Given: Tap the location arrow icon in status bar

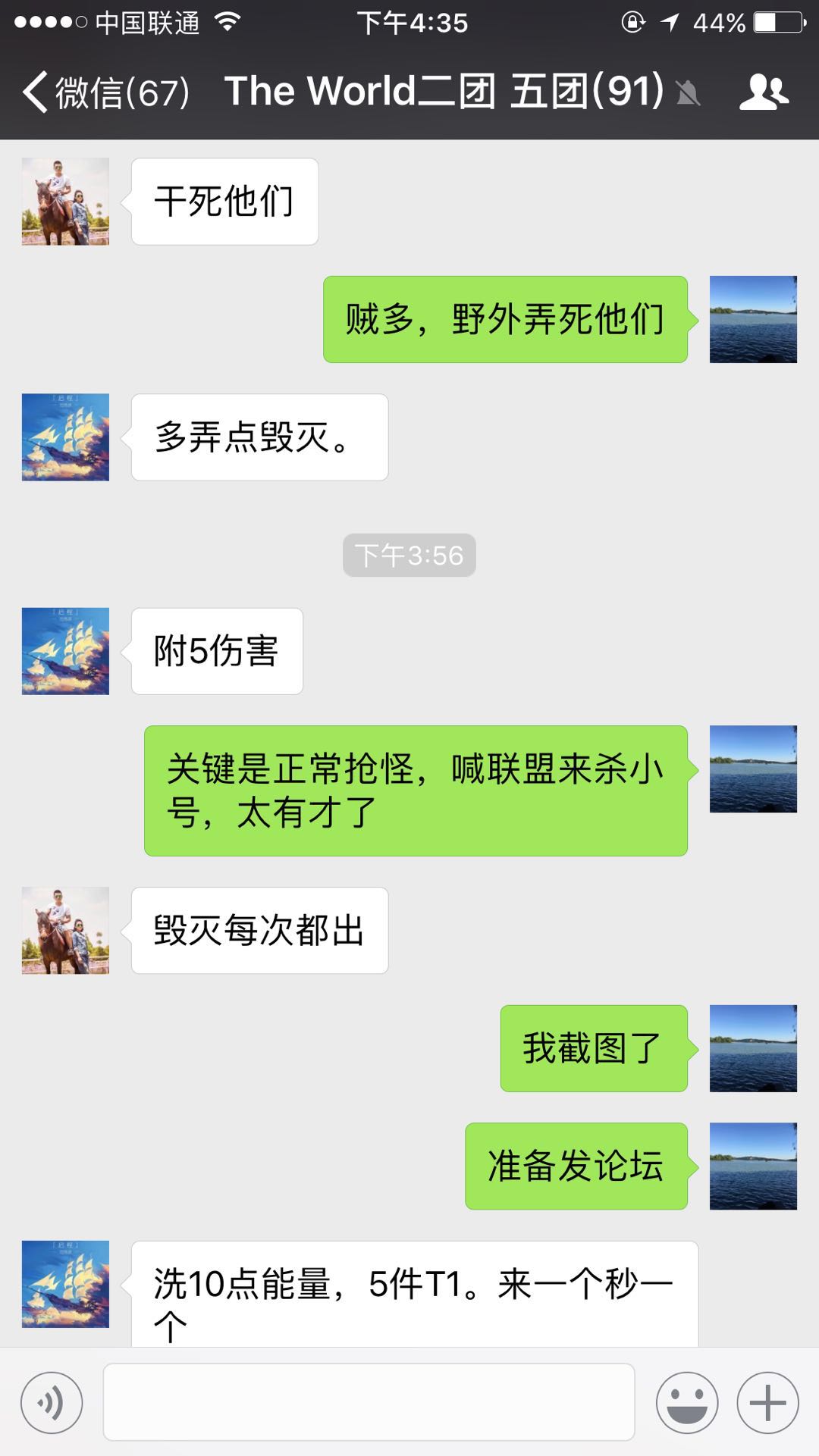Looking at the screenshot, I should (x=671, y=23).
